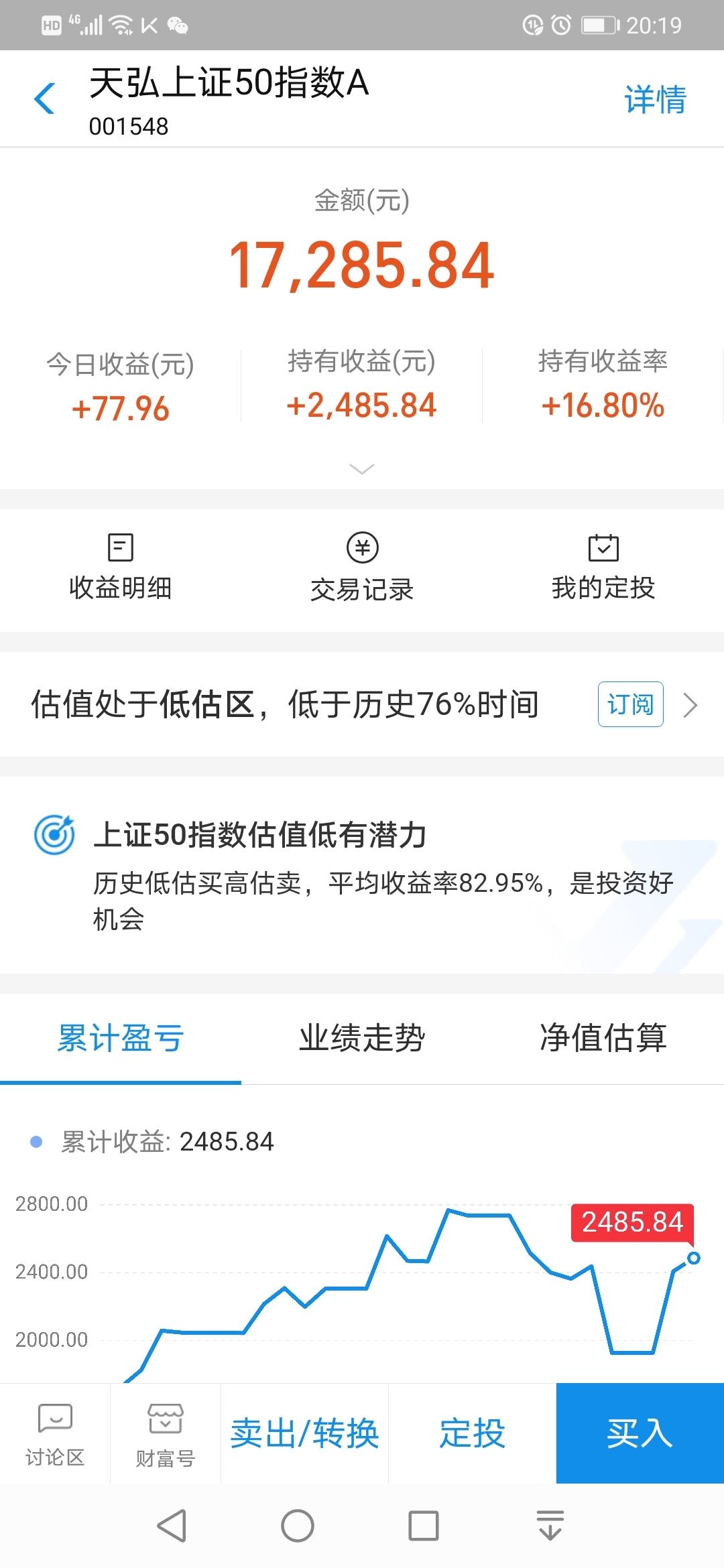The width and height of the screenshot is (724, 1568).
Task: Open the 估值处于低估区 valuation row
Action: [362, 704]
